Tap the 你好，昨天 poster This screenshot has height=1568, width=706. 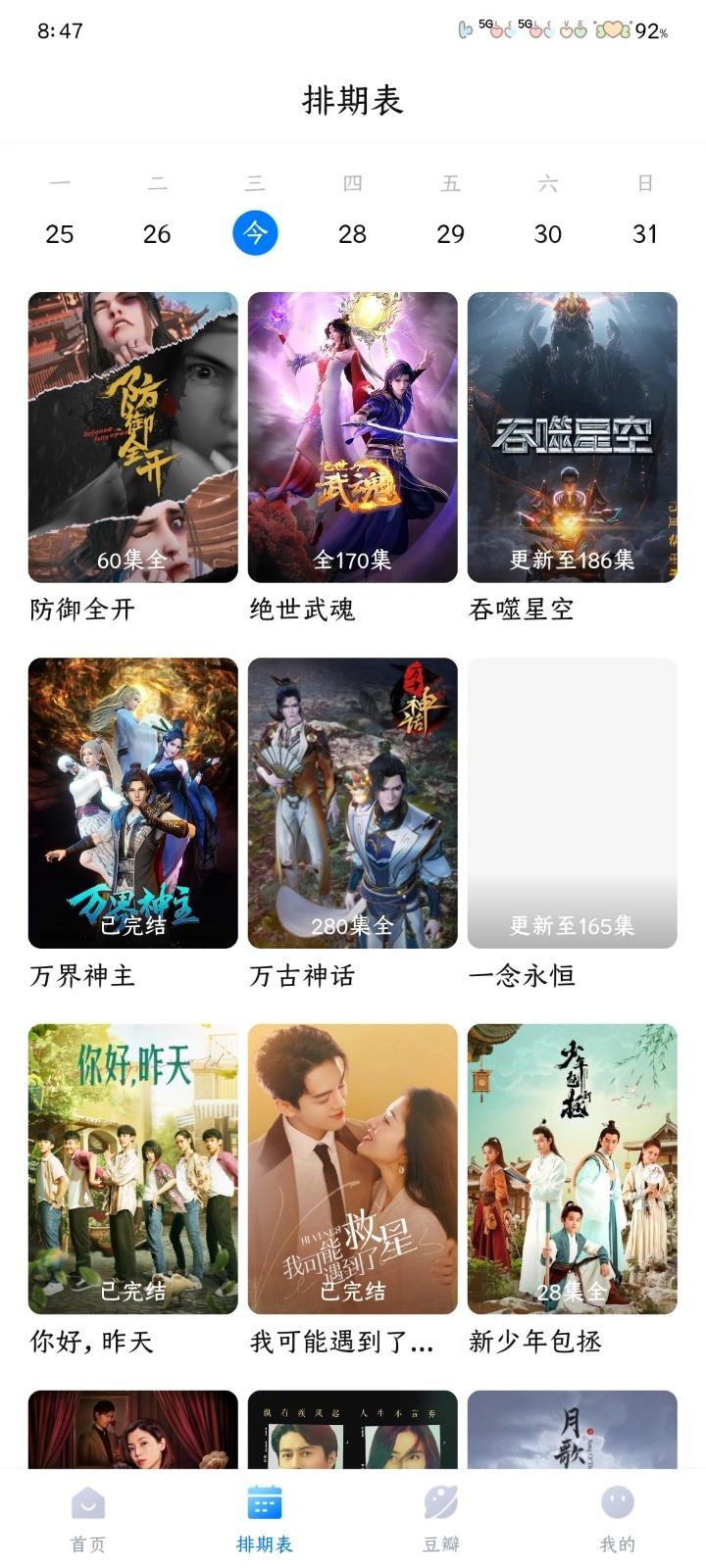[132, 1168]
